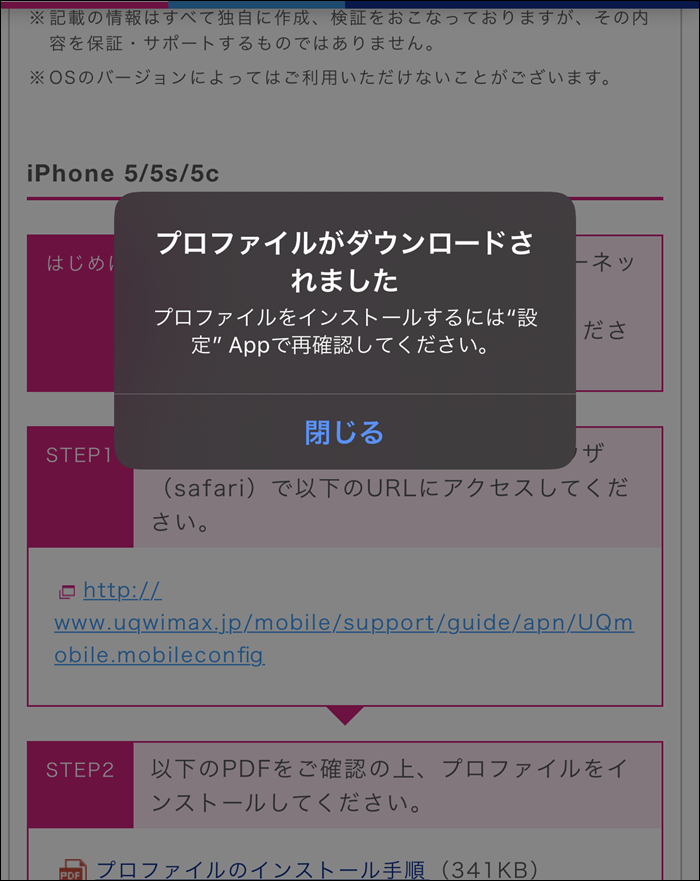
Task: Open the UQmobile.mobileconfig URL link
Action: point(343,623)
